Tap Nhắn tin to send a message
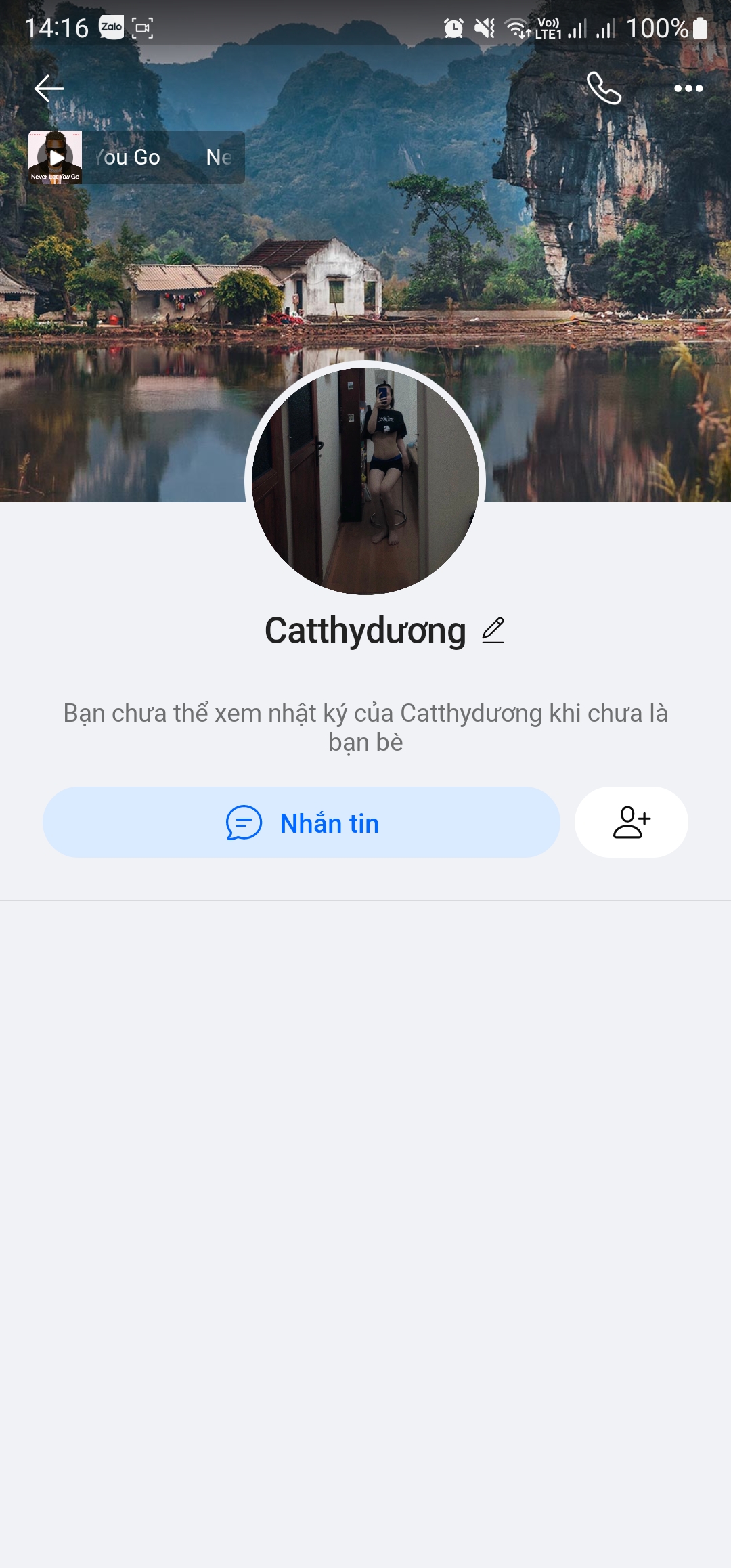The image size is (731, 1568). click(x=302, y=823)
